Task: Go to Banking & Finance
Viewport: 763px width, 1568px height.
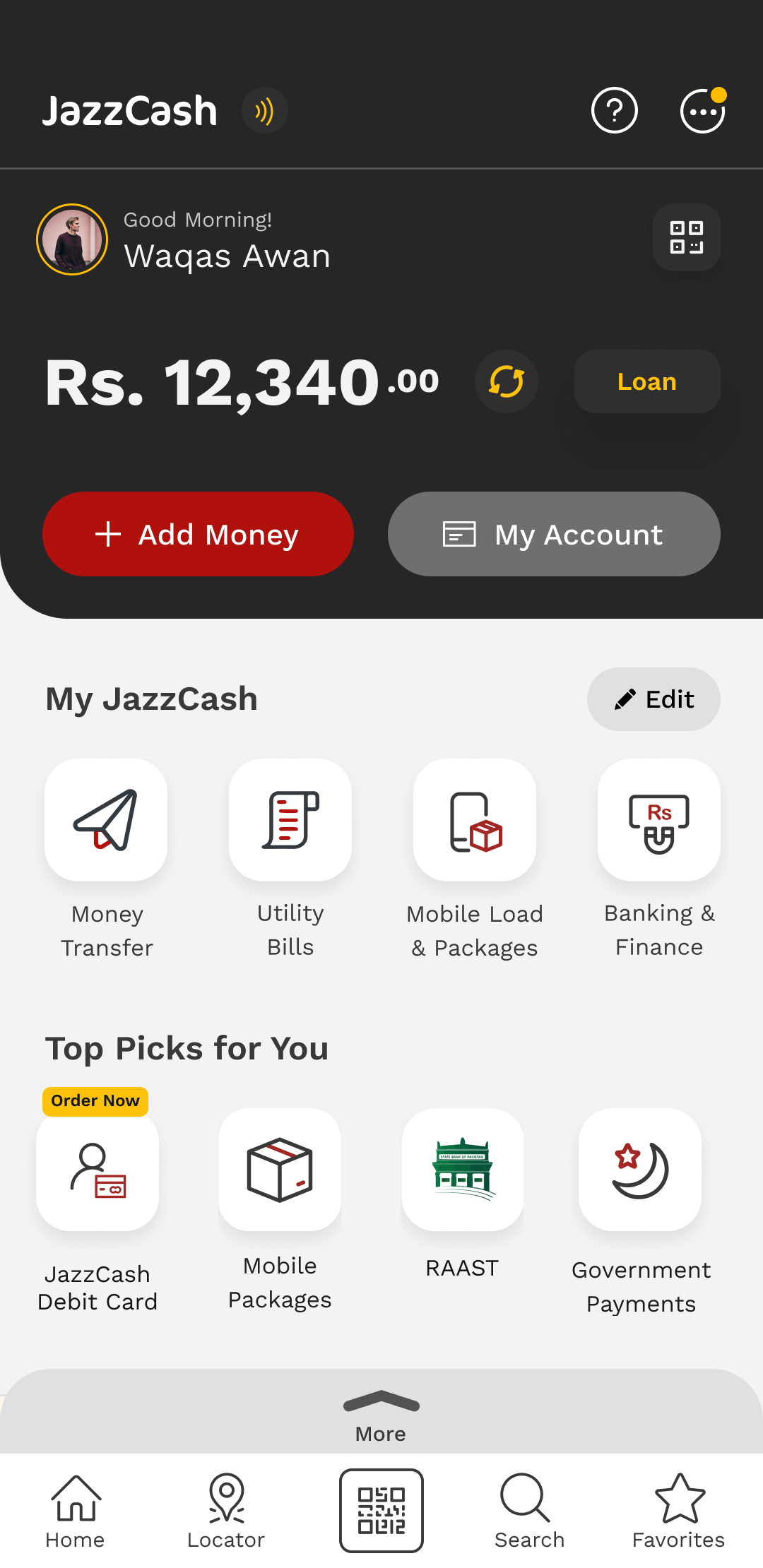Action: coord(658,820)
